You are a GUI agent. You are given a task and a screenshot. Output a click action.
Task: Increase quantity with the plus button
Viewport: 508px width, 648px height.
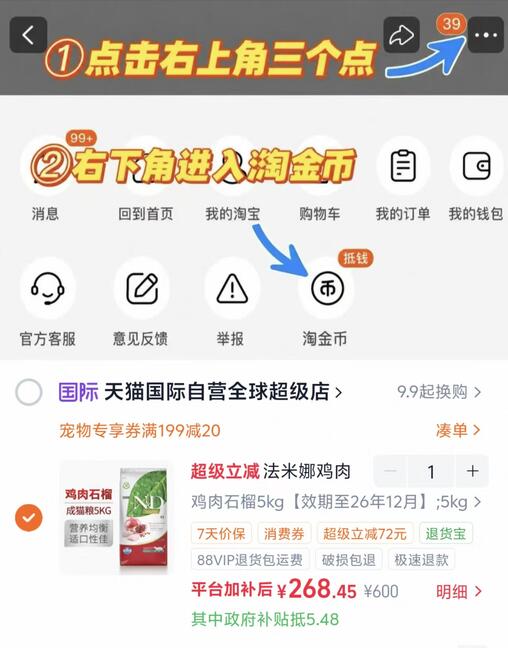(472, 471)
